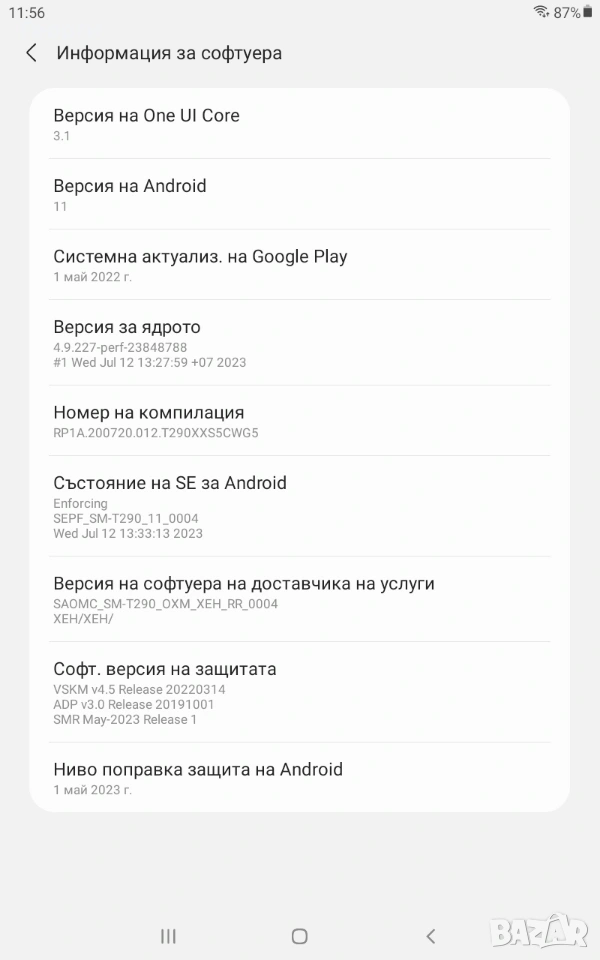
Task: Open recent apps from navigation bar
Action: point(168,936)
